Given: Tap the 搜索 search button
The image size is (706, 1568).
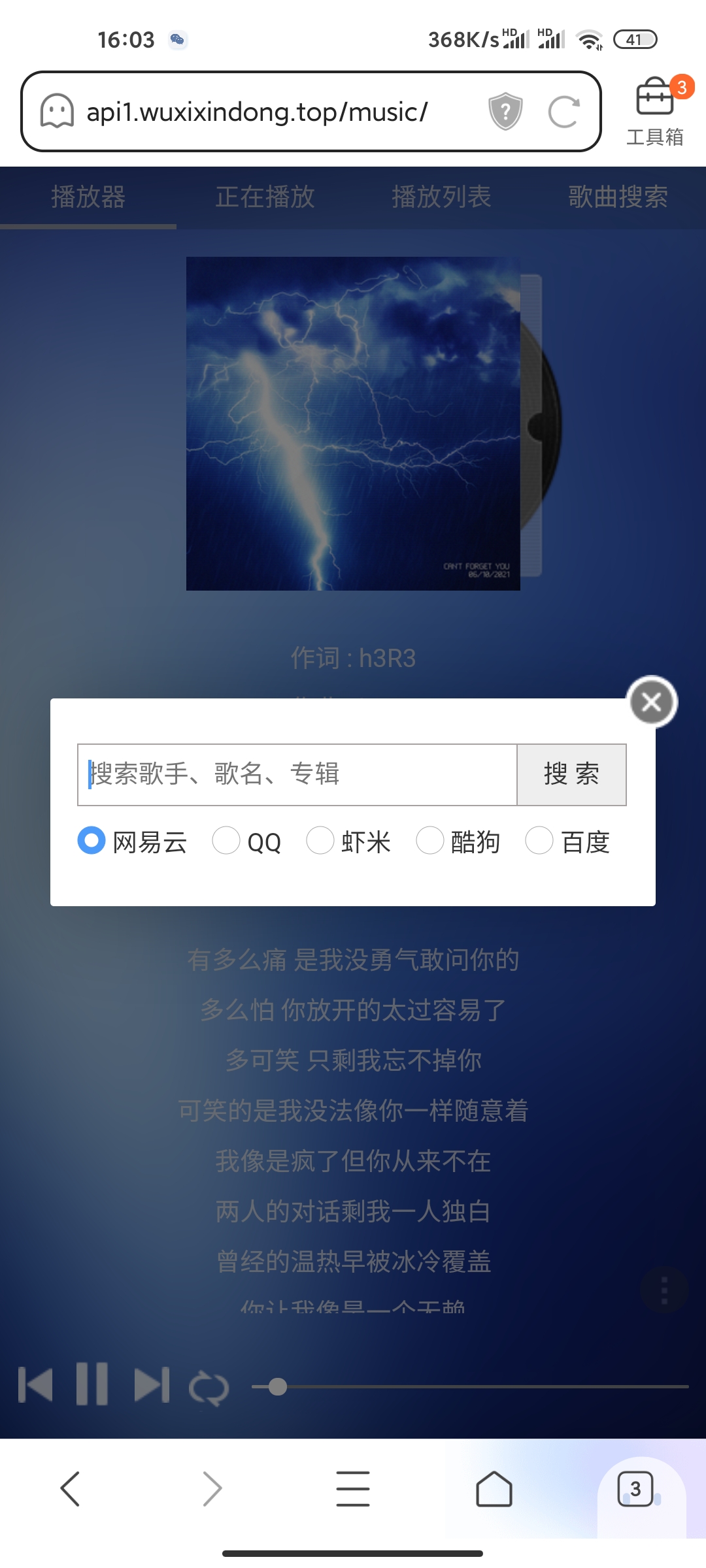Looking at the screenshot, I should click(x=571, y=774).
